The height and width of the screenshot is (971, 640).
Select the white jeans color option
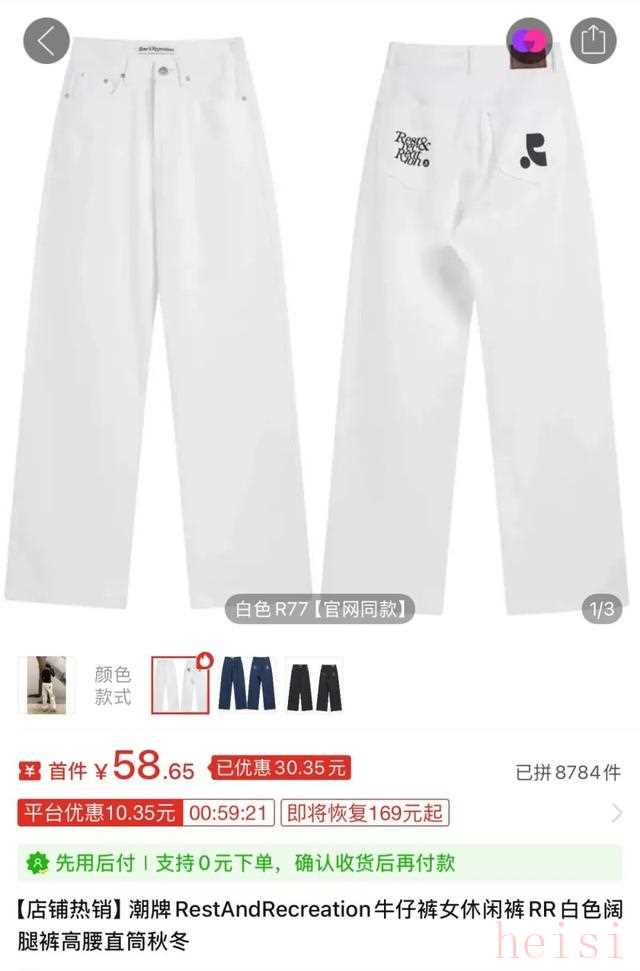[x=180, y=685]
